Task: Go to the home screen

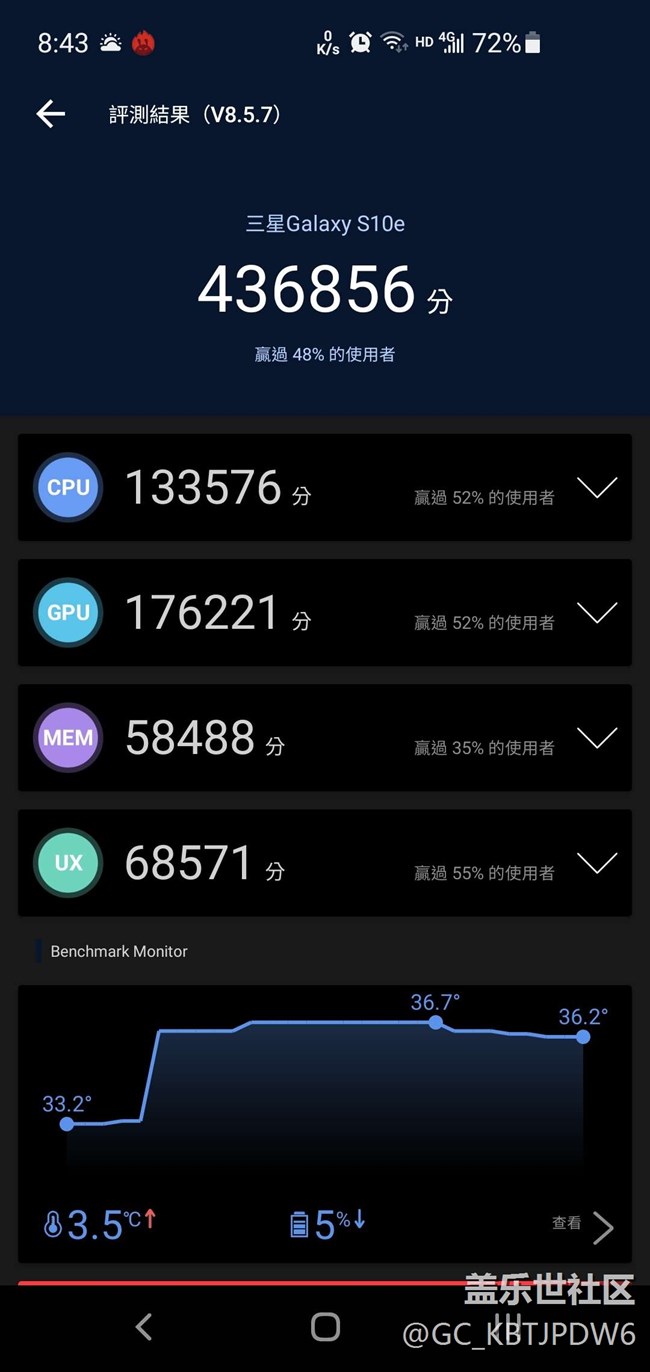Action: 325,1327
